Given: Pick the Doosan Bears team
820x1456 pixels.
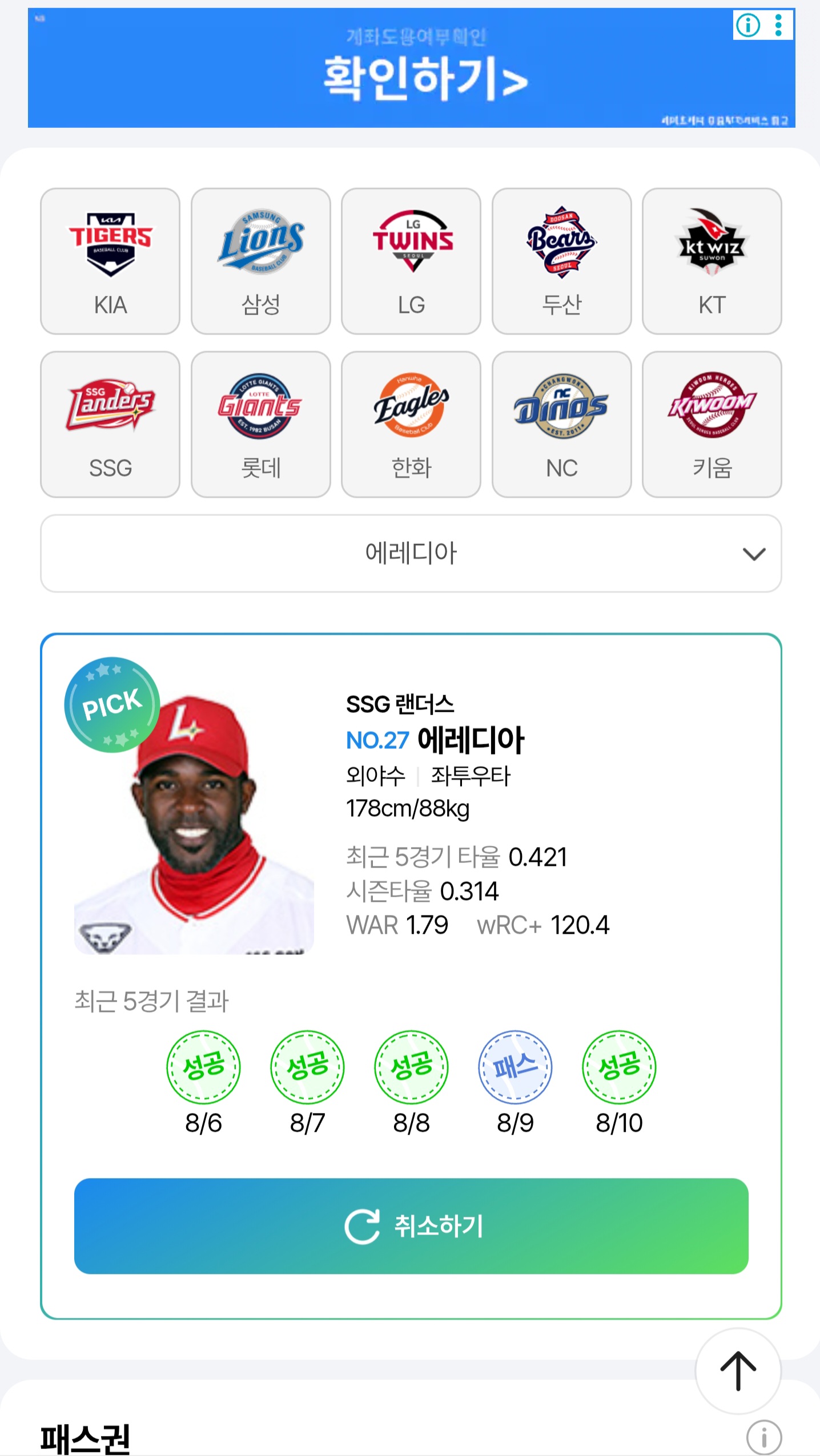Looking at the screenshot, I should [x=561, y=261].
